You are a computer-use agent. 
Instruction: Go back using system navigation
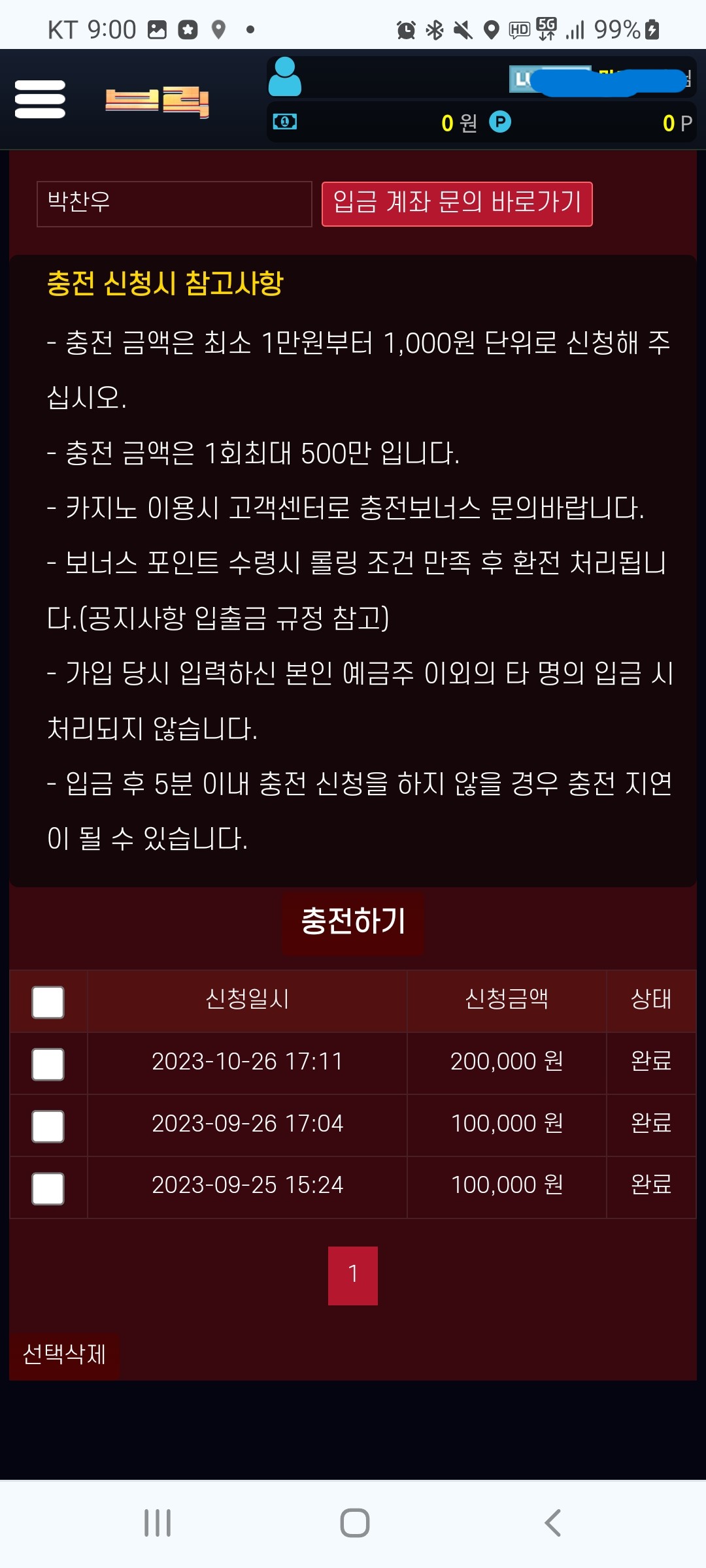(x=552, y=1523)
